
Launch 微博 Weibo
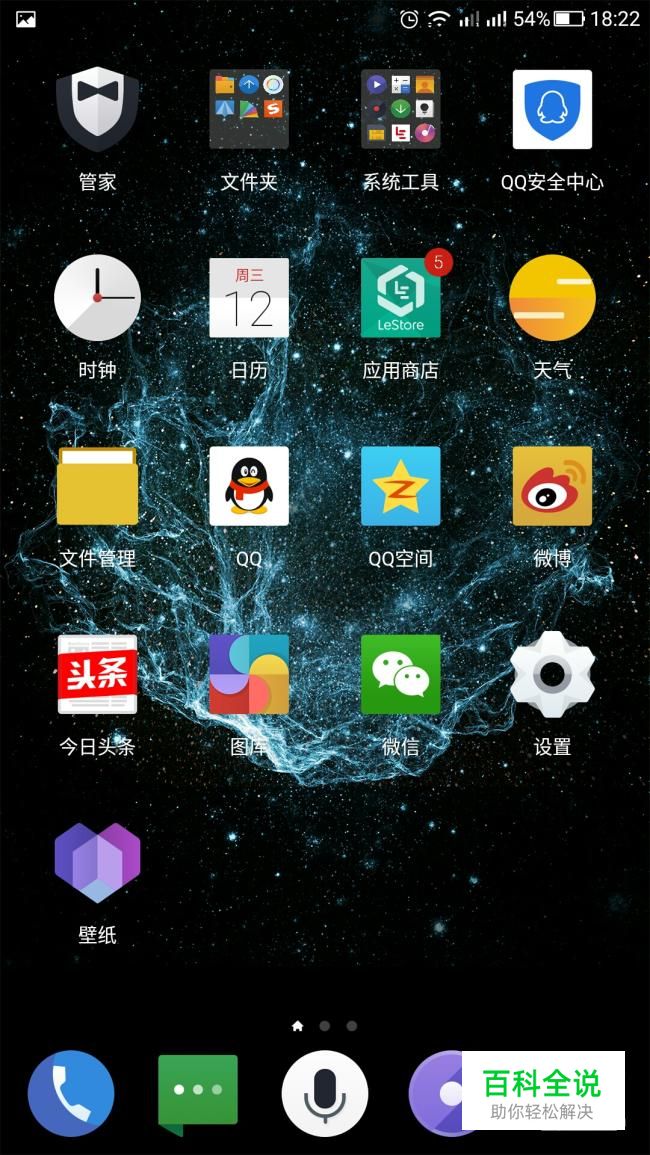(x=552, y=486)
